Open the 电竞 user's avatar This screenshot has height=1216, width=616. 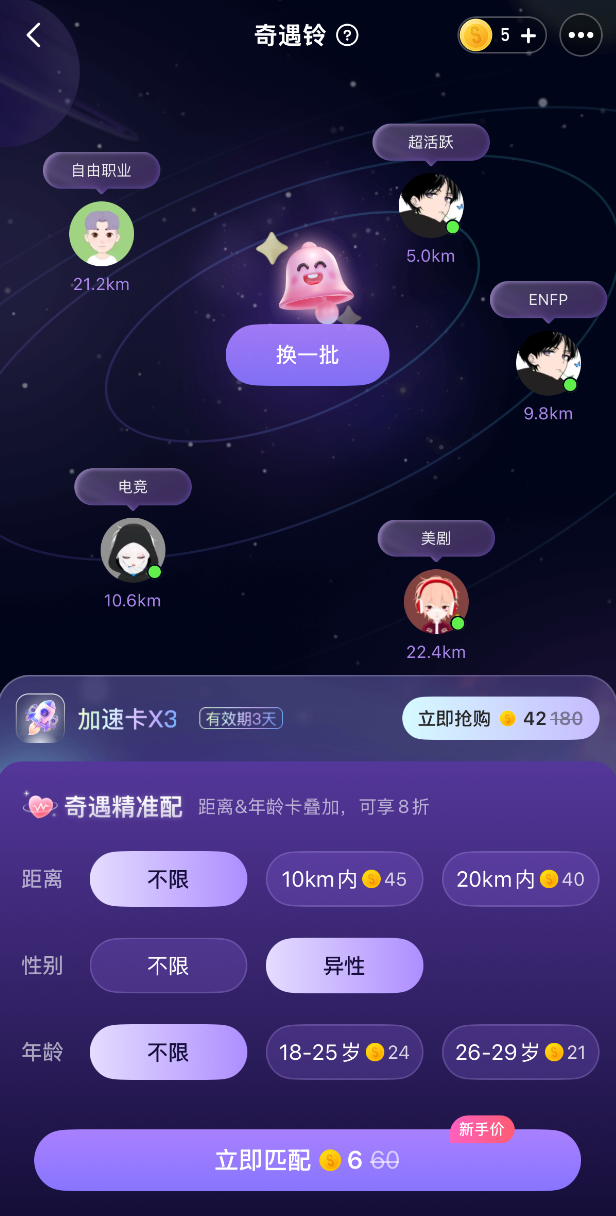pos(133,551)
